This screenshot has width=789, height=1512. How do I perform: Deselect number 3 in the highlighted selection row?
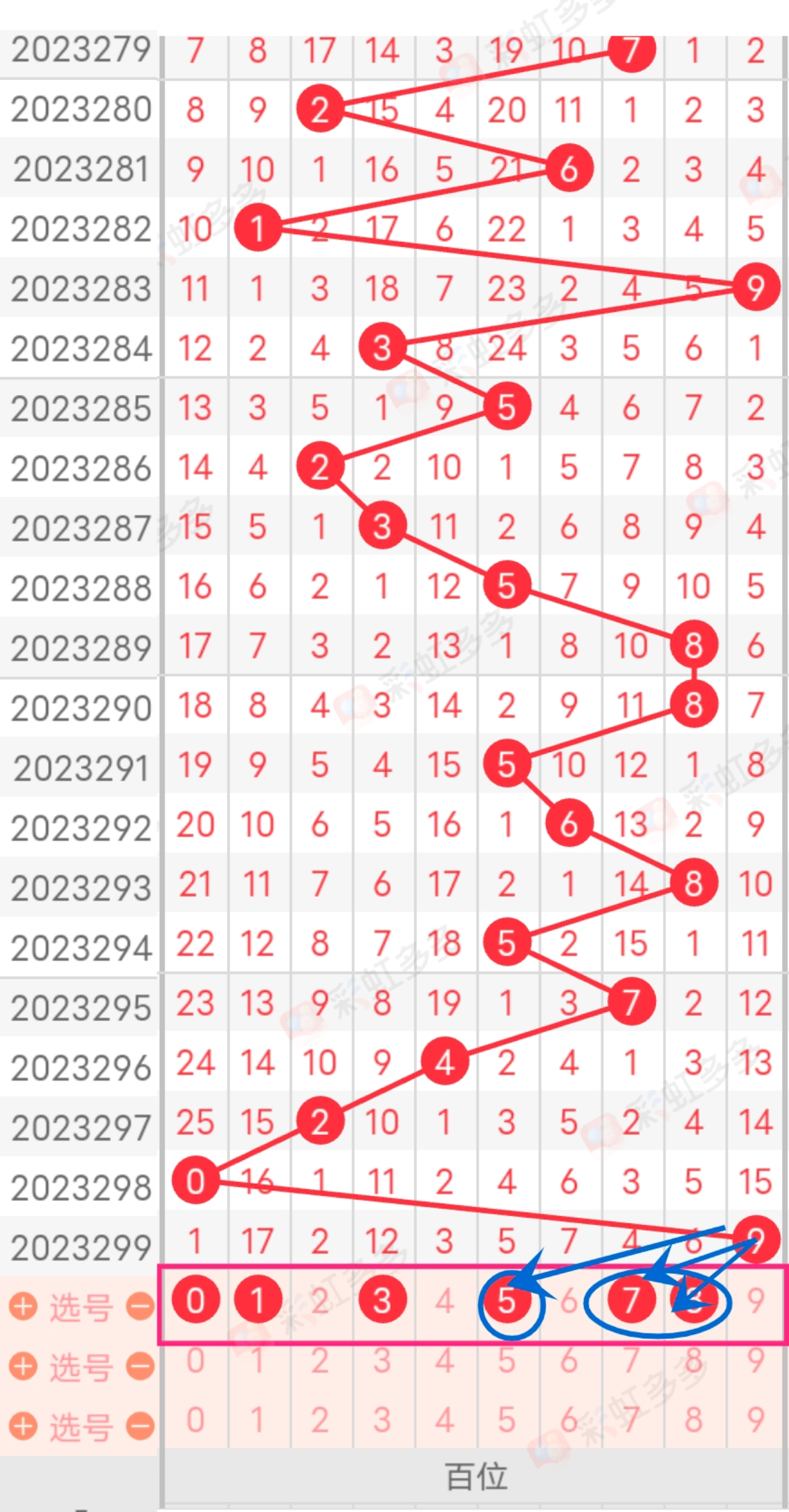click(x=382, y=1301)
